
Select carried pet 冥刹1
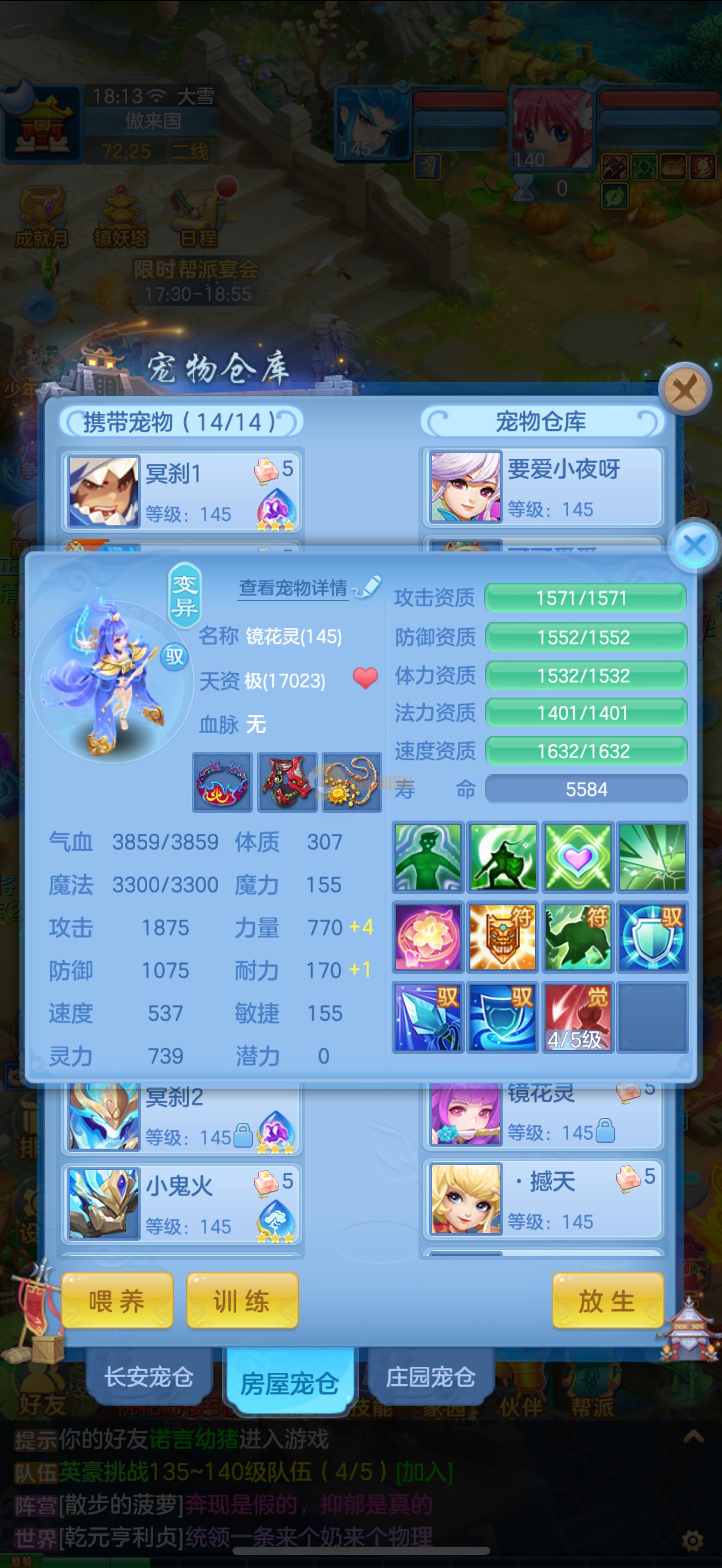[x=181, y=490]
